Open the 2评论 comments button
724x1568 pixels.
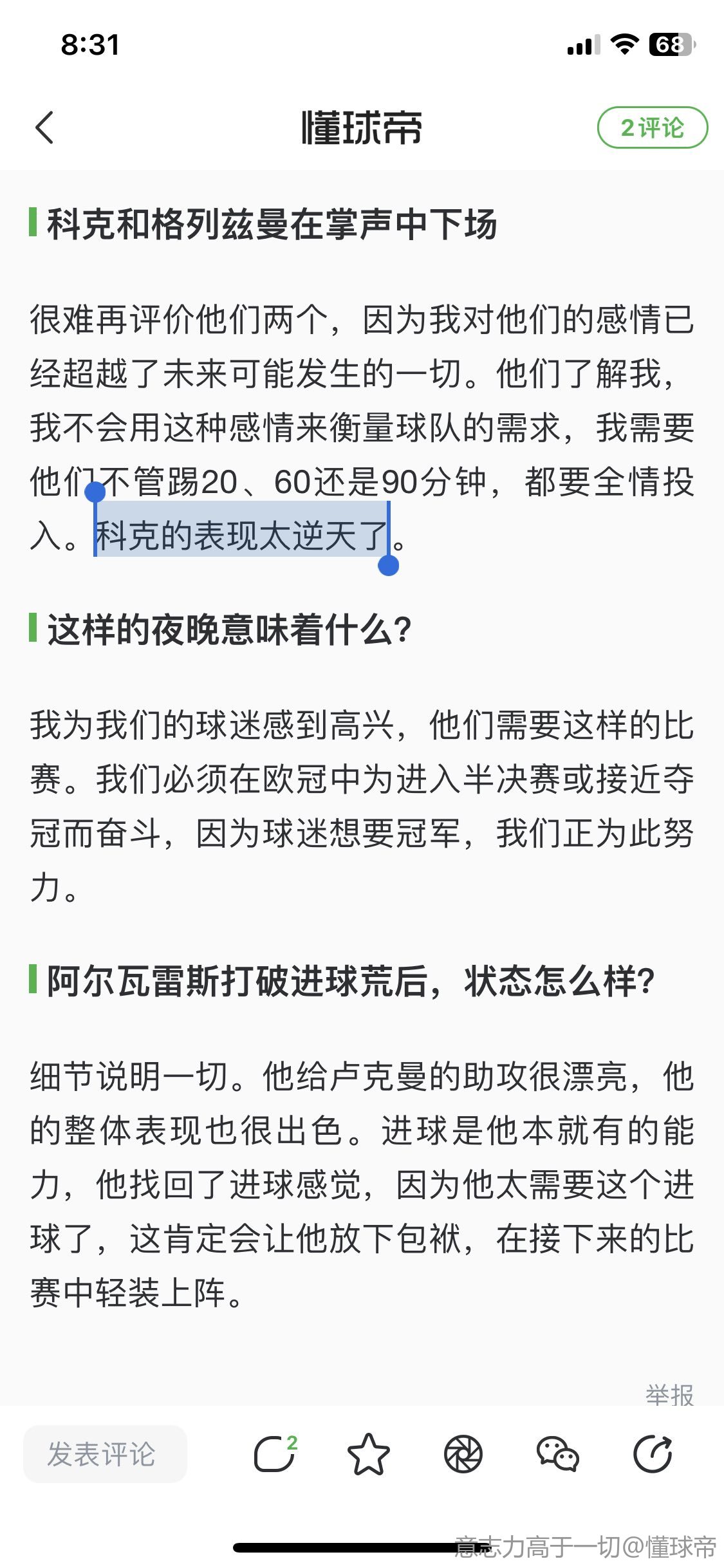pyautogui.click(x=652, y=127)
